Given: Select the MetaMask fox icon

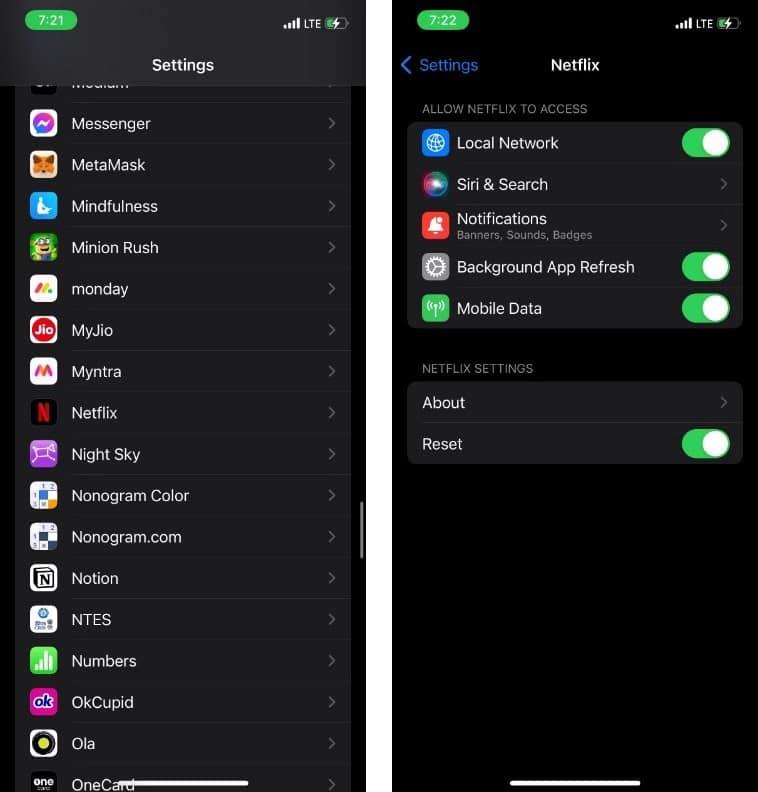Looking at the screenshot, I should [43, 164].
